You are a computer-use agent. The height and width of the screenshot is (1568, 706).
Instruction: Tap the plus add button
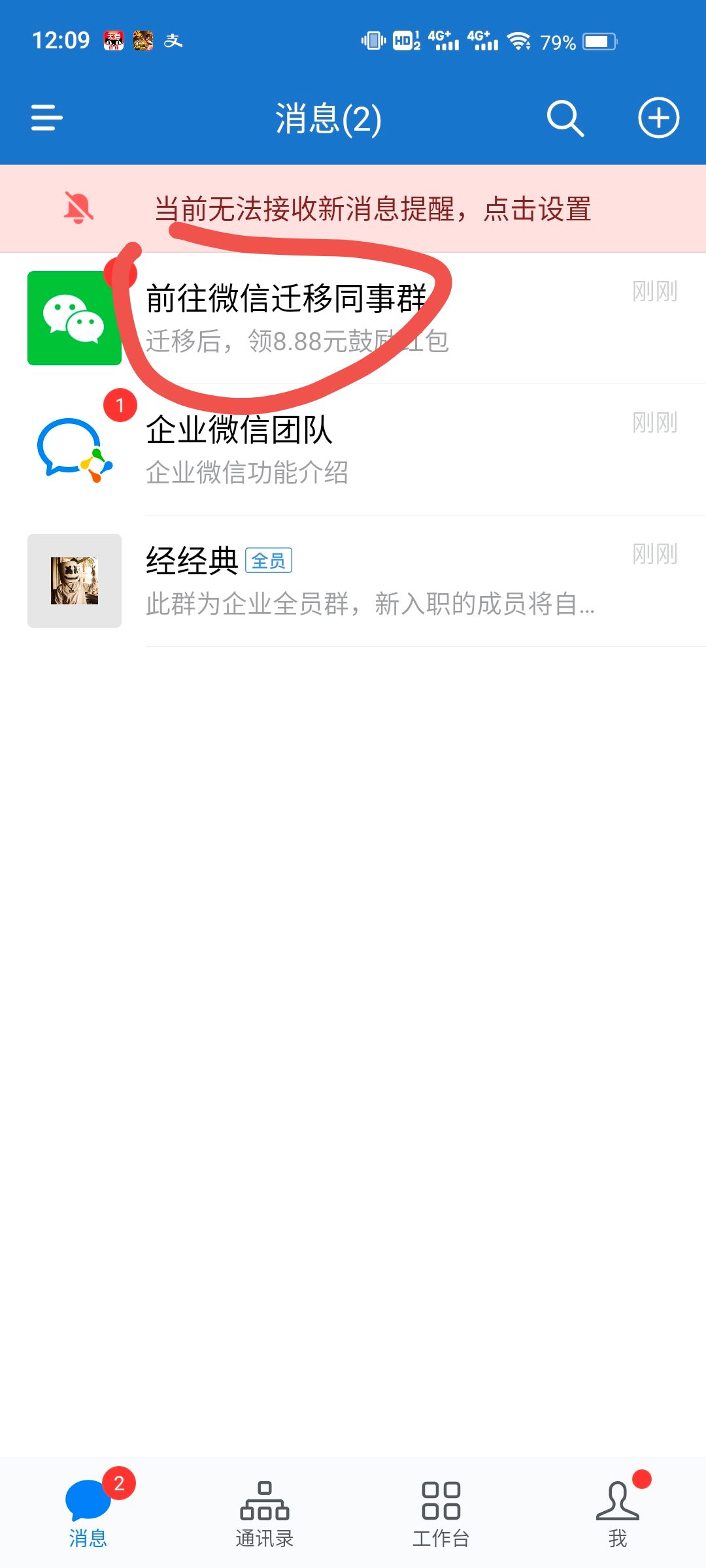coord(658,118)
